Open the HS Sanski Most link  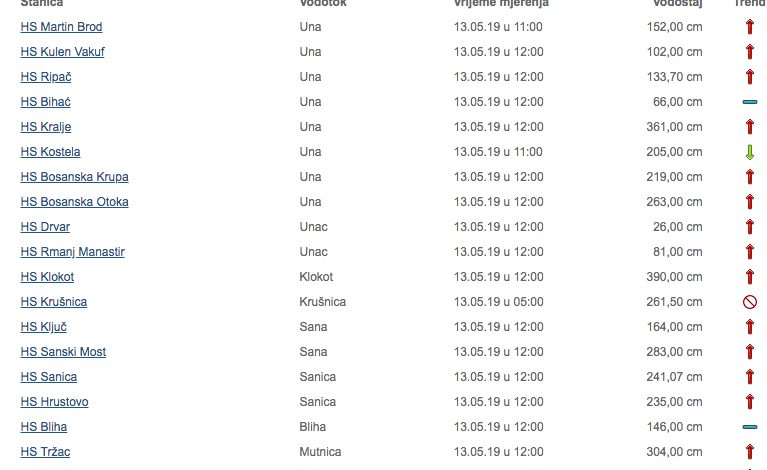63,352
